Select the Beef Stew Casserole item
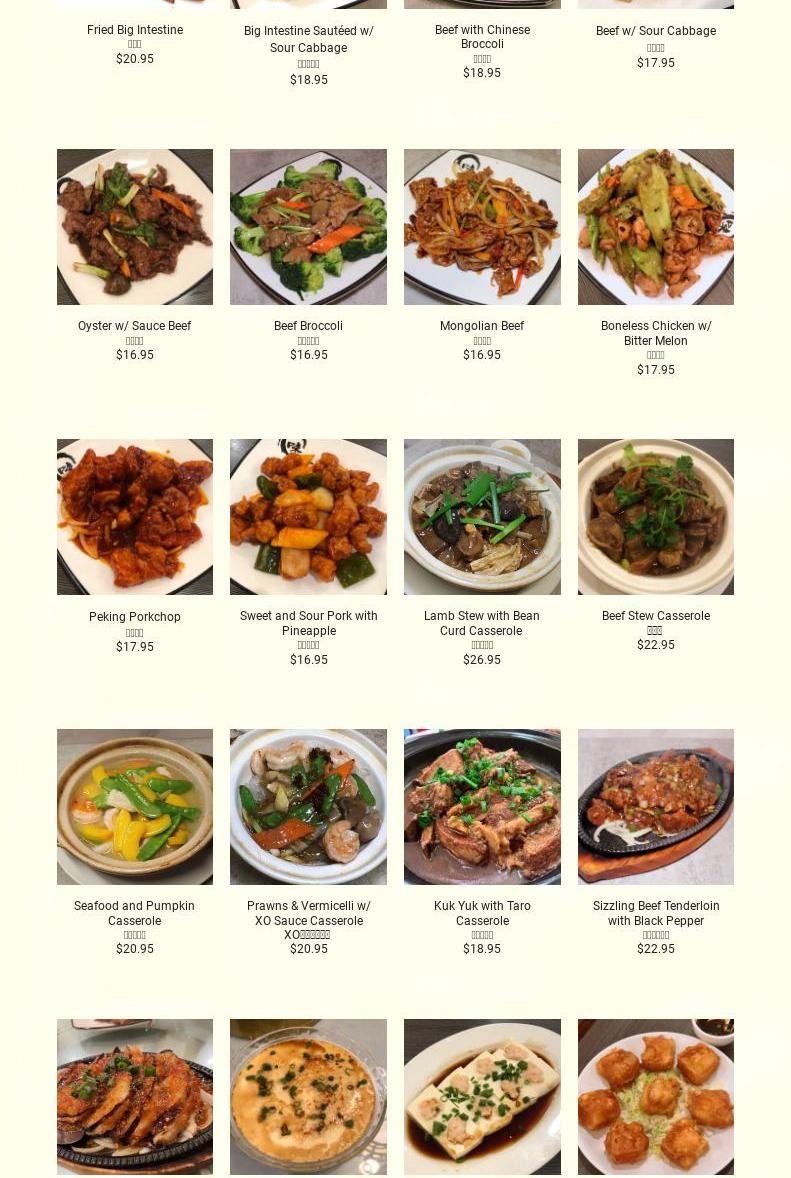This screenshot has width=791, height=1178. [x=656, y=517]
